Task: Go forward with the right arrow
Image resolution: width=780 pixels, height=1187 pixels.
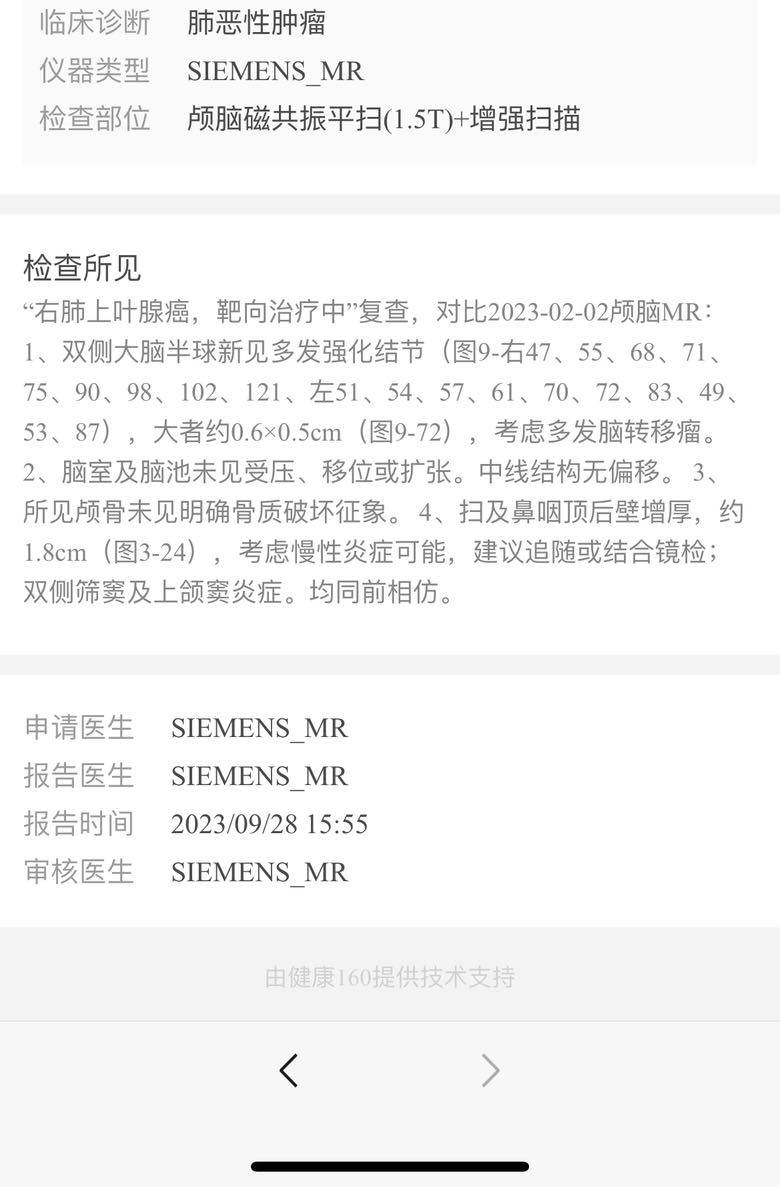Action: (x=490, y=1071)
